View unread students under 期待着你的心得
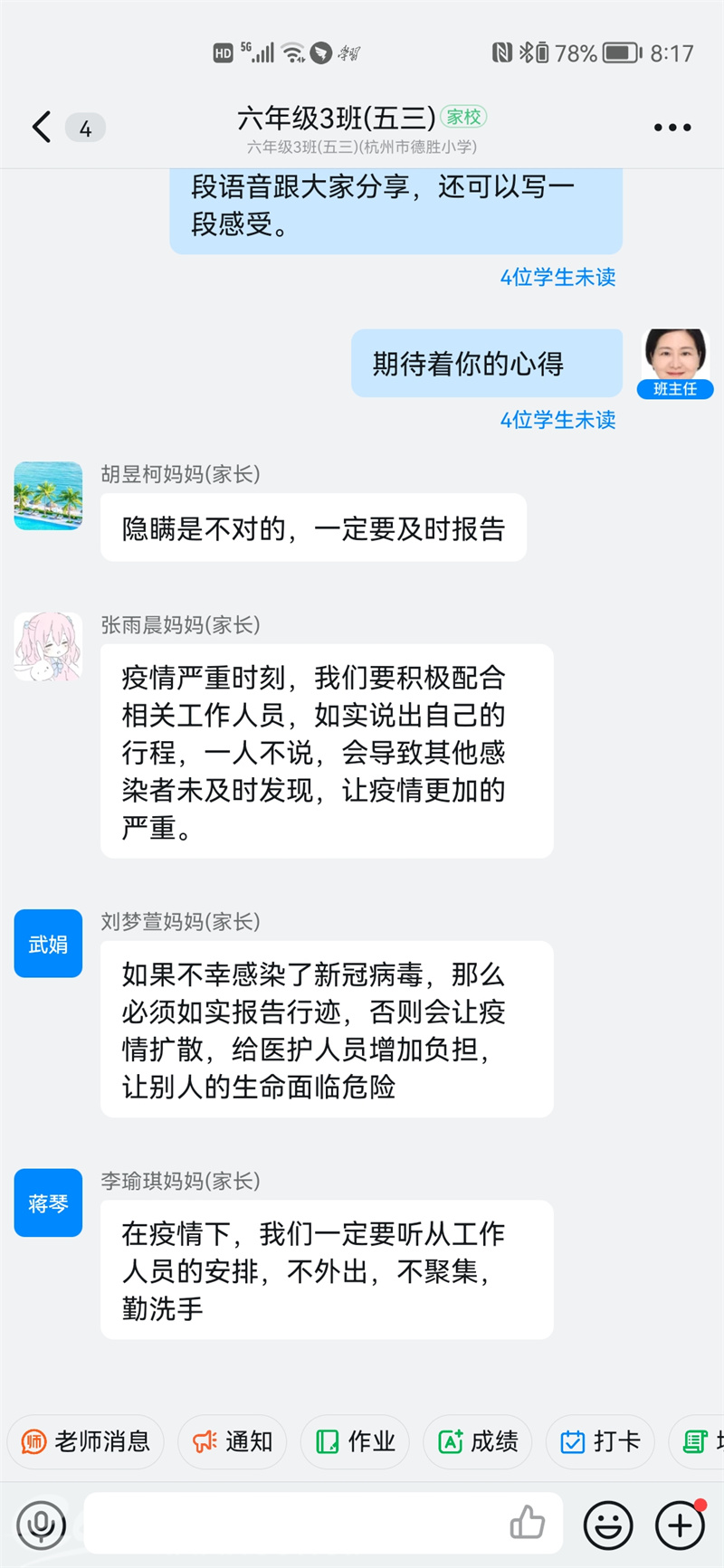The width and height of the screenshot is (724, 1568). (x=557, y=420)
